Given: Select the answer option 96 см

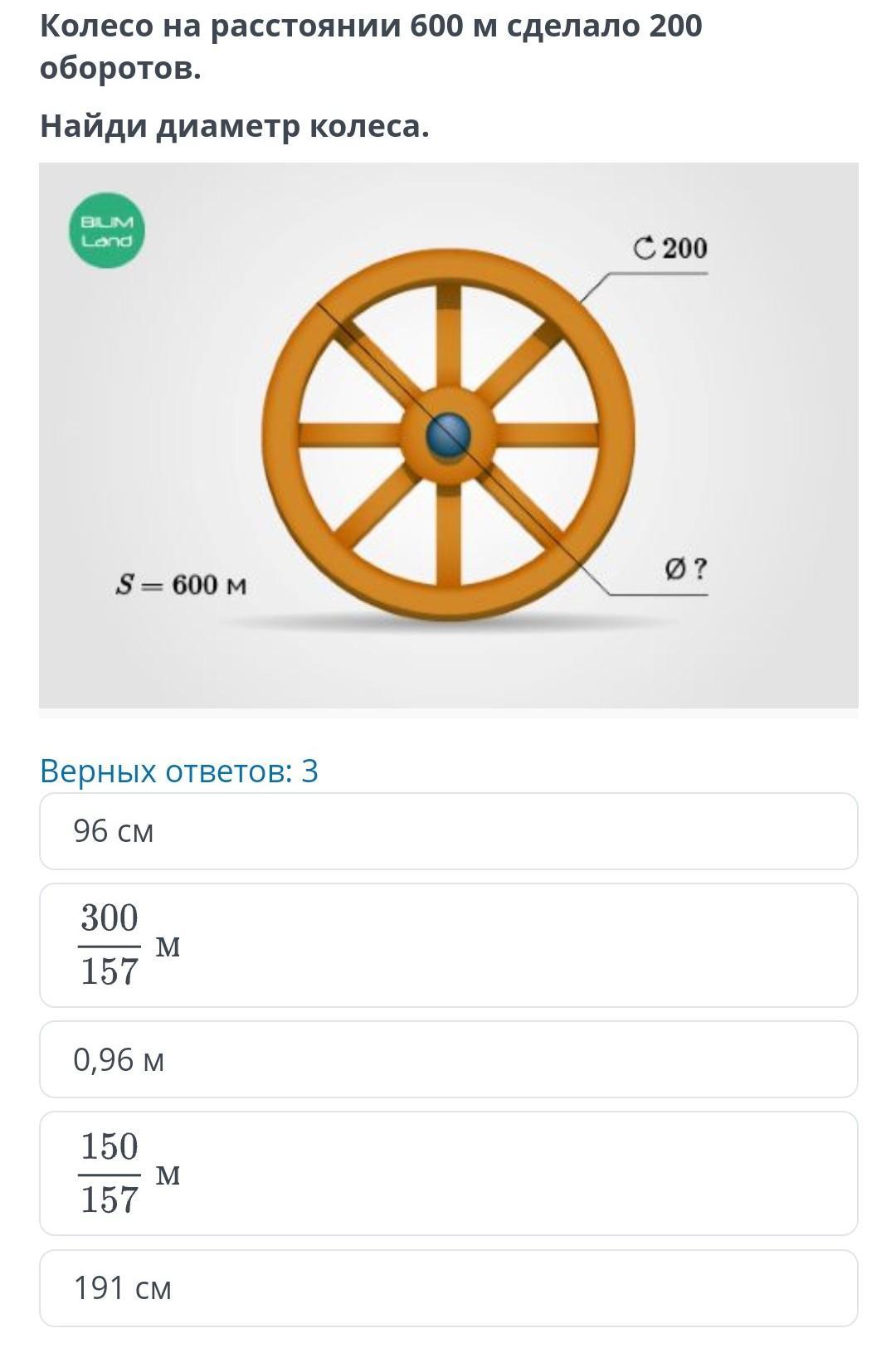Looking at the screenshot, I should (448, 831).
